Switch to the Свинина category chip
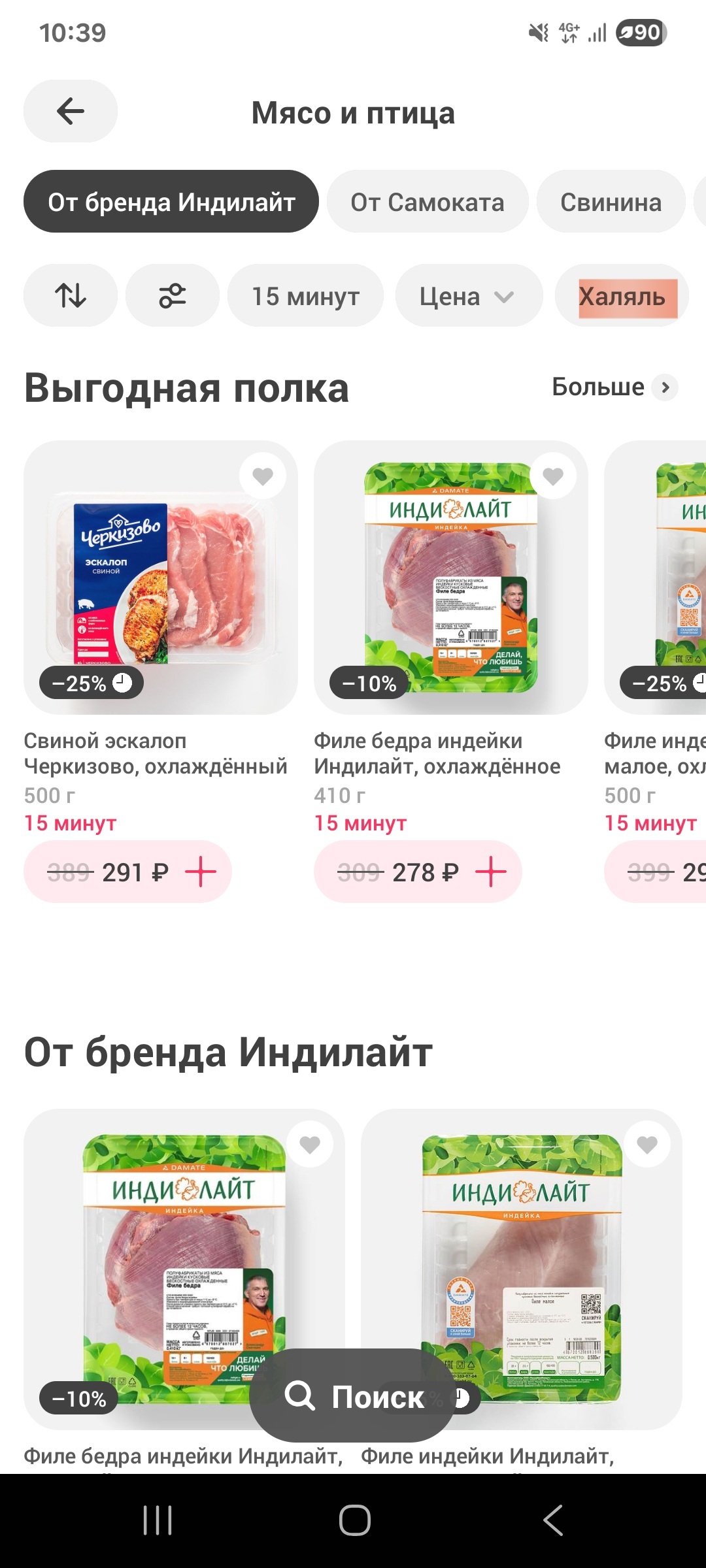This screenshot has width=706, height=1568. 611,202
